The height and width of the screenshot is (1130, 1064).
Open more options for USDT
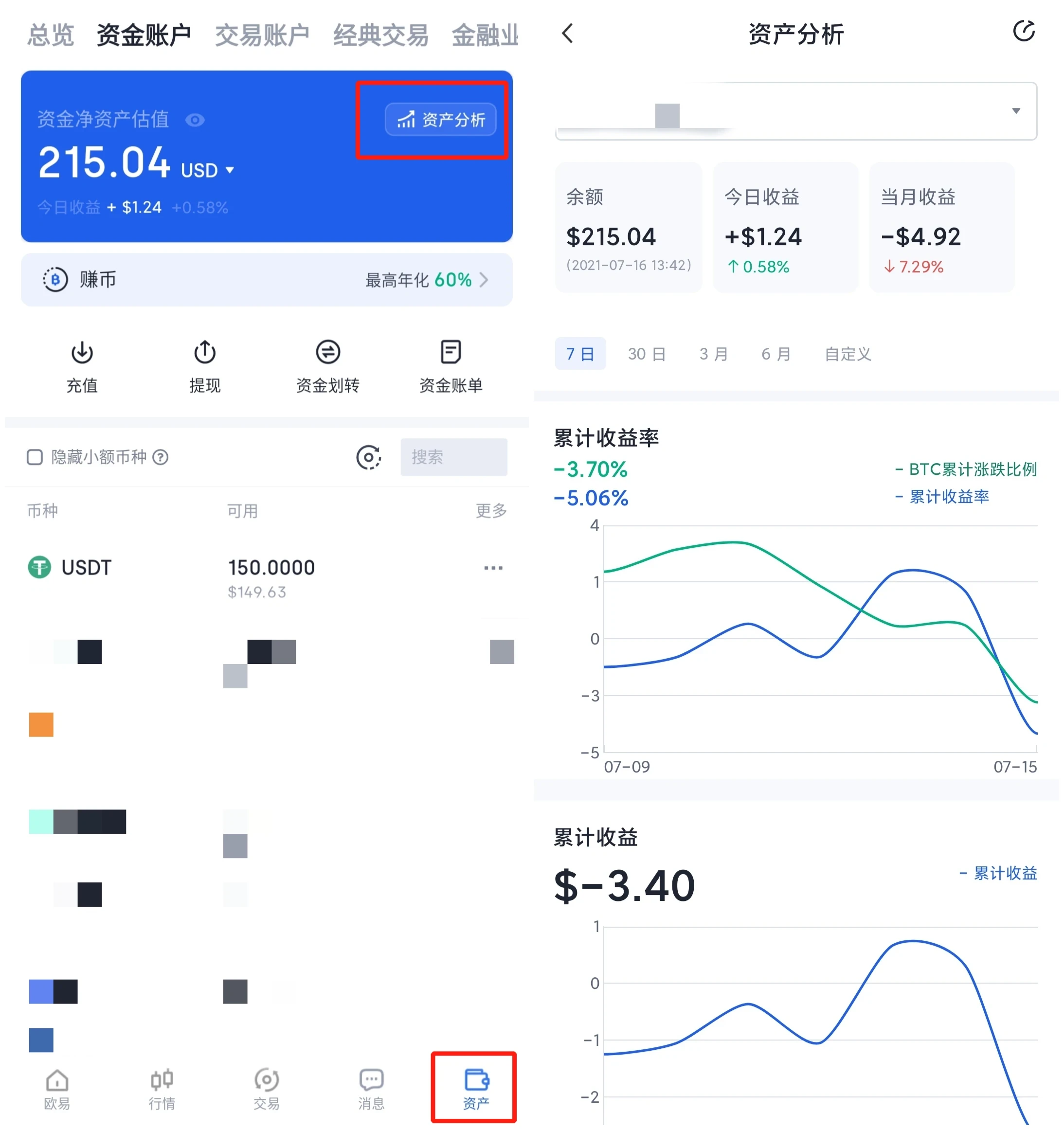[x=493, y=568]
